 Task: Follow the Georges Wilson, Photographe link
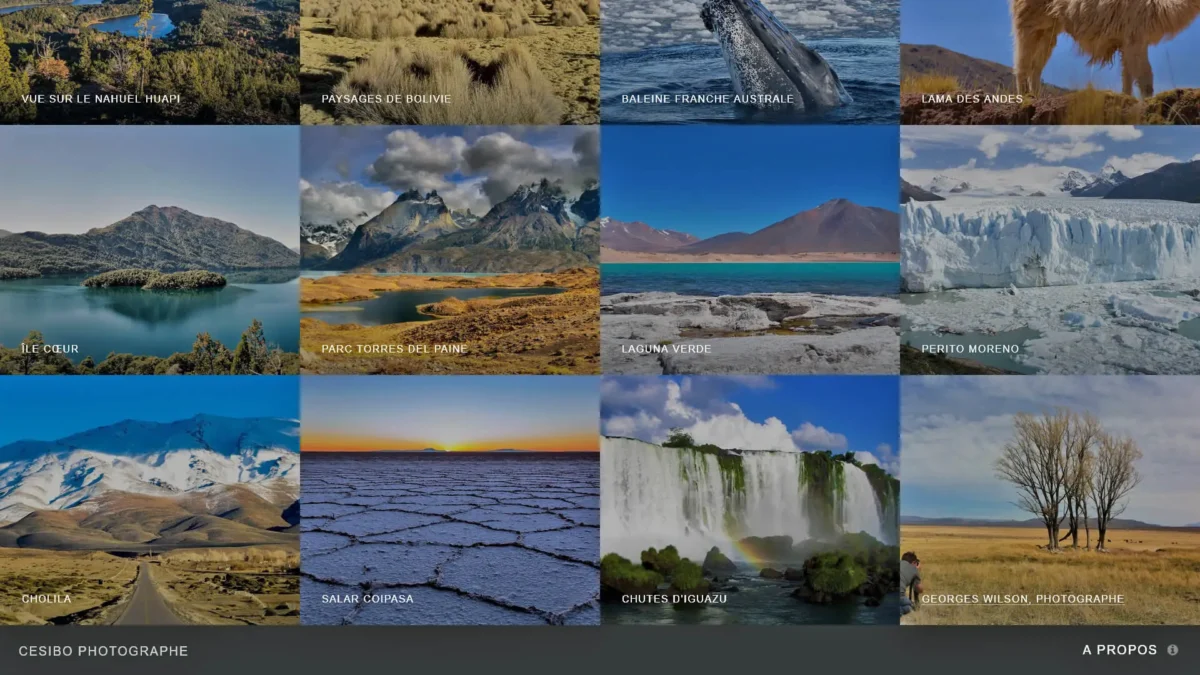[1022, 599]
